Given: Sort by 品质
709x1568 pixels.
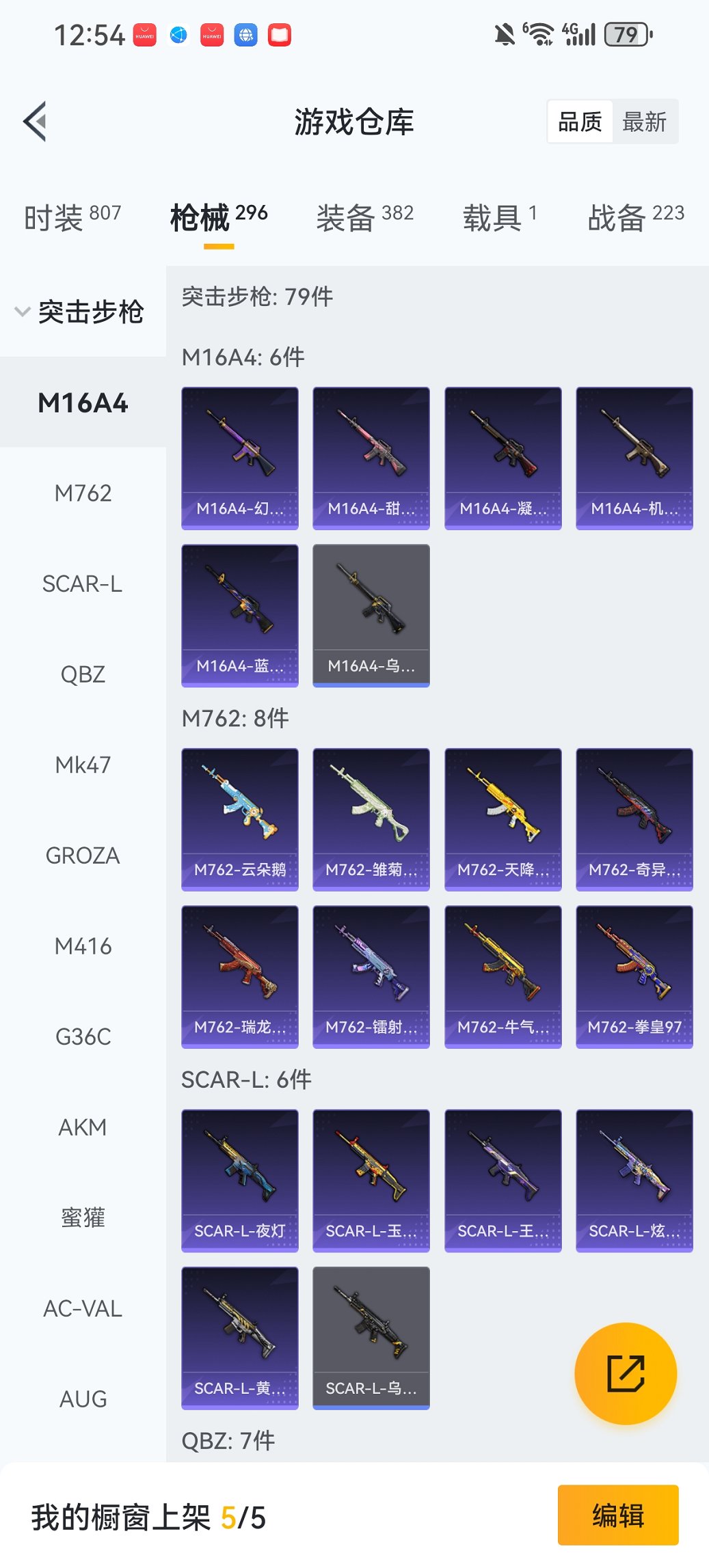Looking at the screenshot, I should pyautogui.click(x=580, y=122).
